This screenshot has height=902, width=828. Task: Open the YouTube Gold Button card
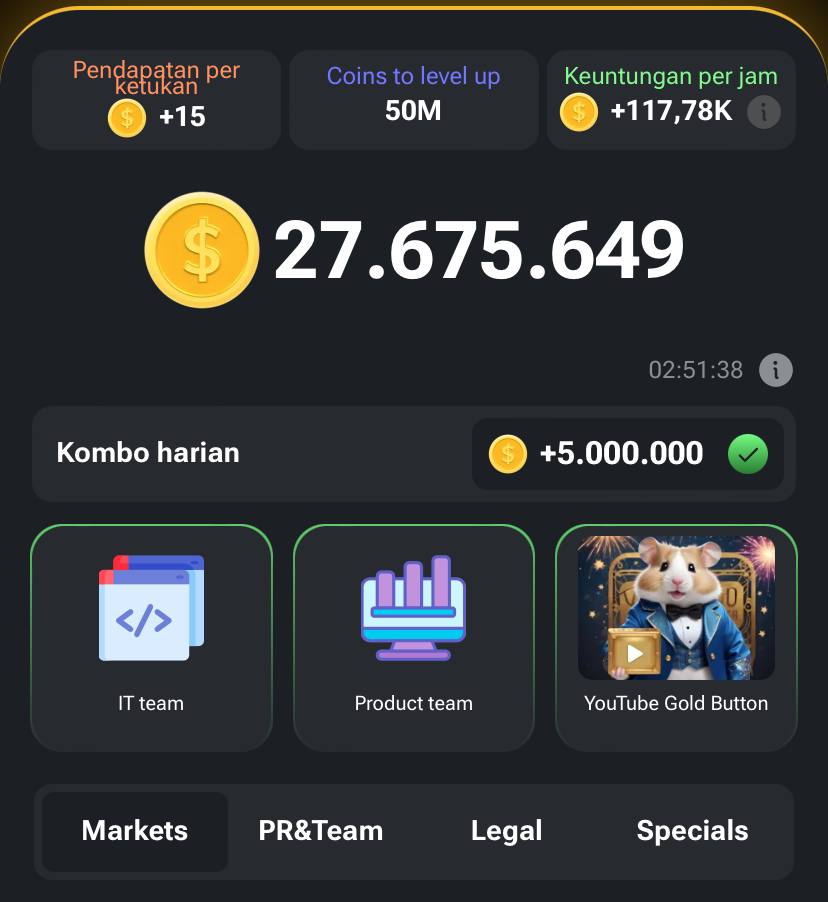coord(676,636)
